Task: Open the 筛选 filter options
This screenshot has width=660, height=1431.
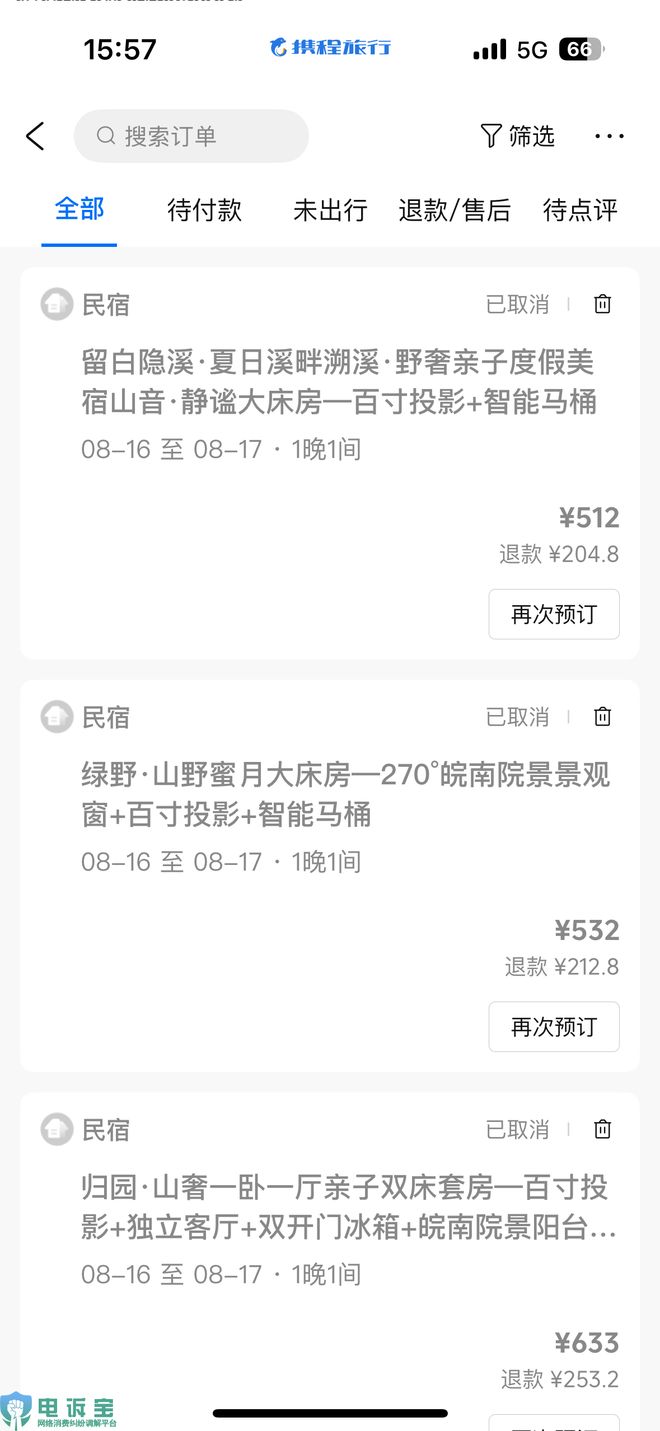Action: 518,137
